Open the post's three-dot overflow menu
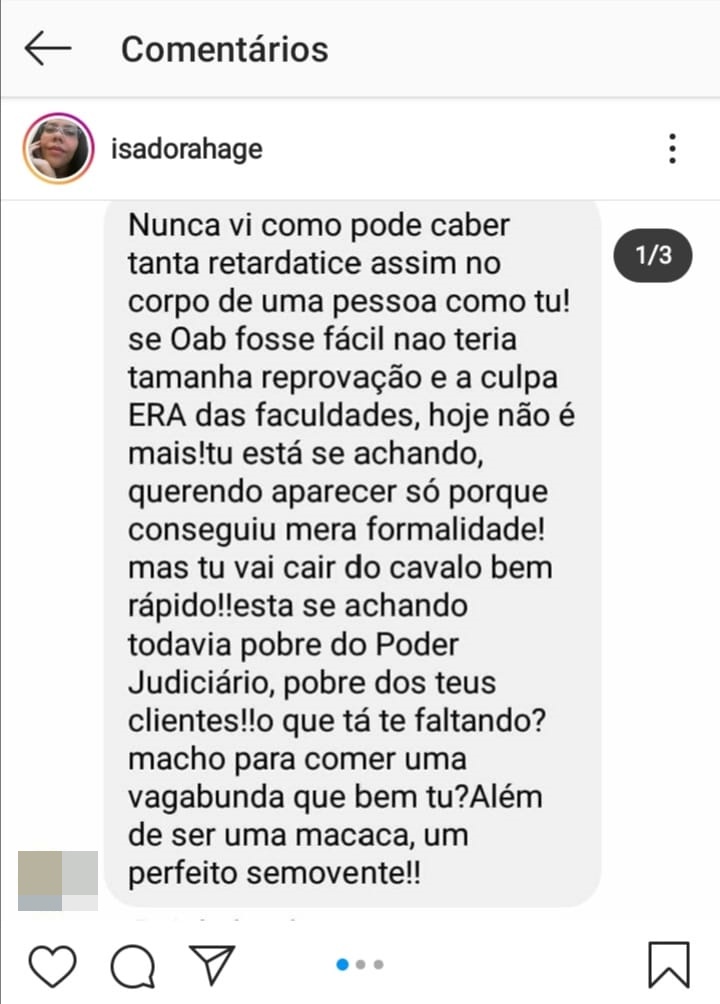Image resolution: width=720 pixels, height=1004 pixels. click(672, 149)
